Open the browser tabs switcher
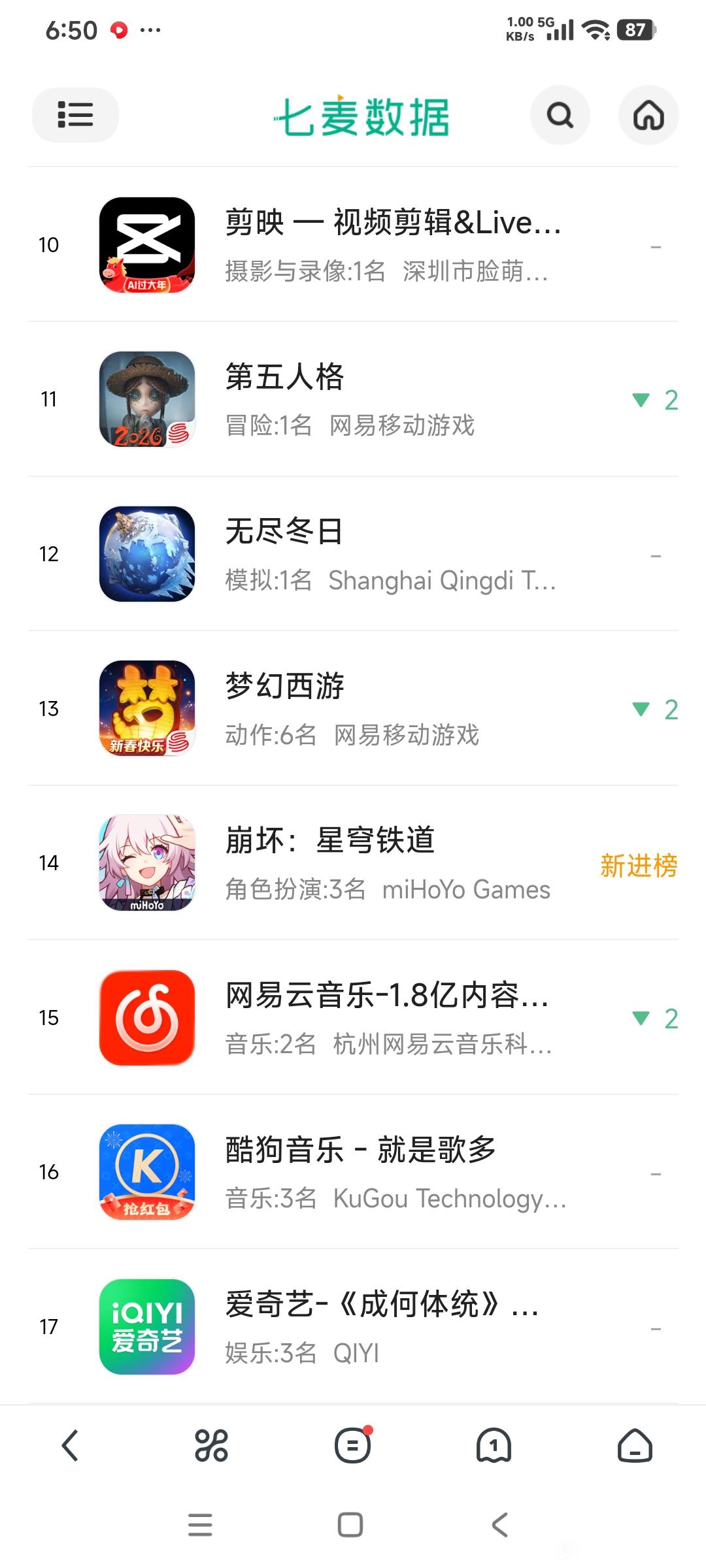This screenshot has width=706, height=1568. pos(494,1445)
